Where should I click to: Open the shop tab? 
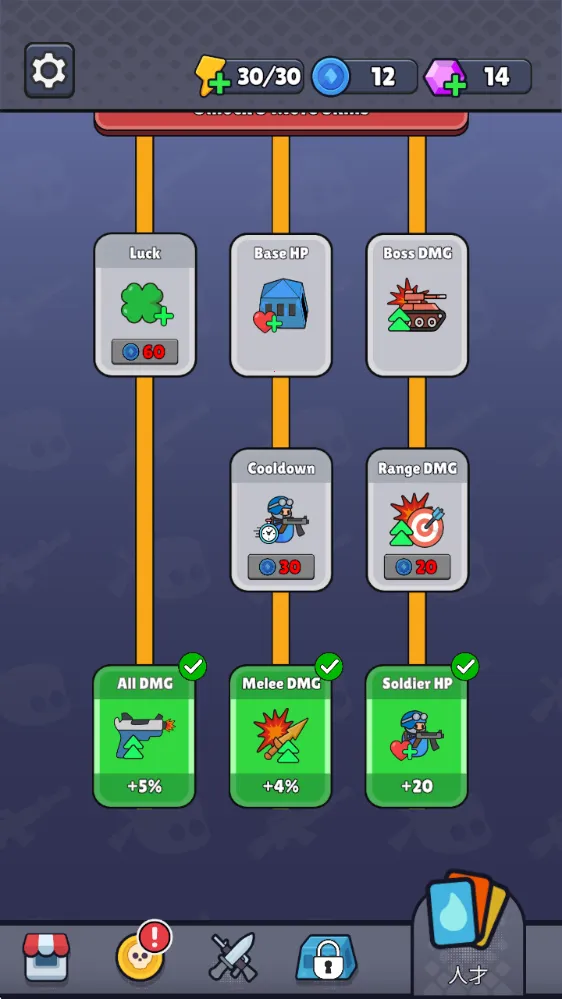[46, 957]
